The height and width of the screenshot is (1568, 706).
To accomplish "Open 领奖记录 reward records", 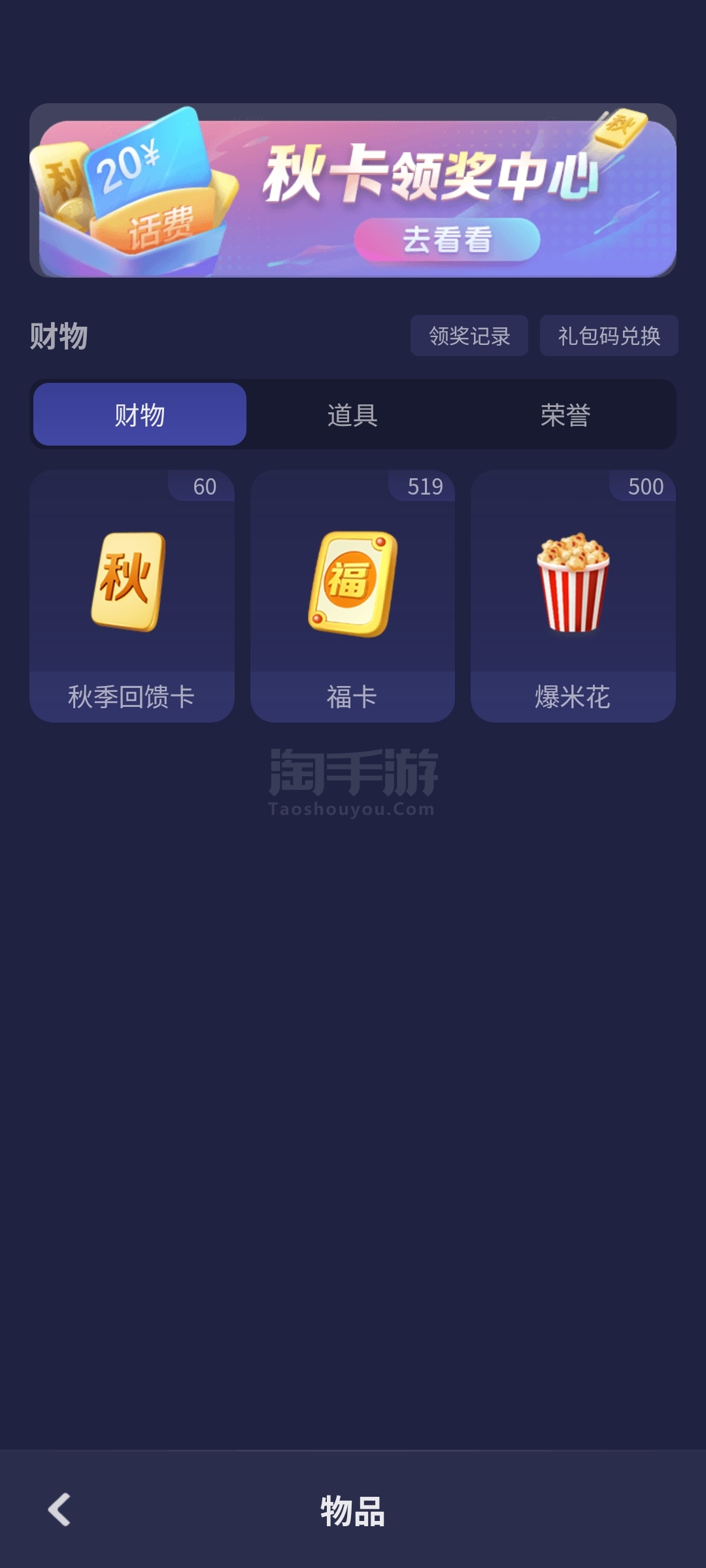I will click(469, 336).
